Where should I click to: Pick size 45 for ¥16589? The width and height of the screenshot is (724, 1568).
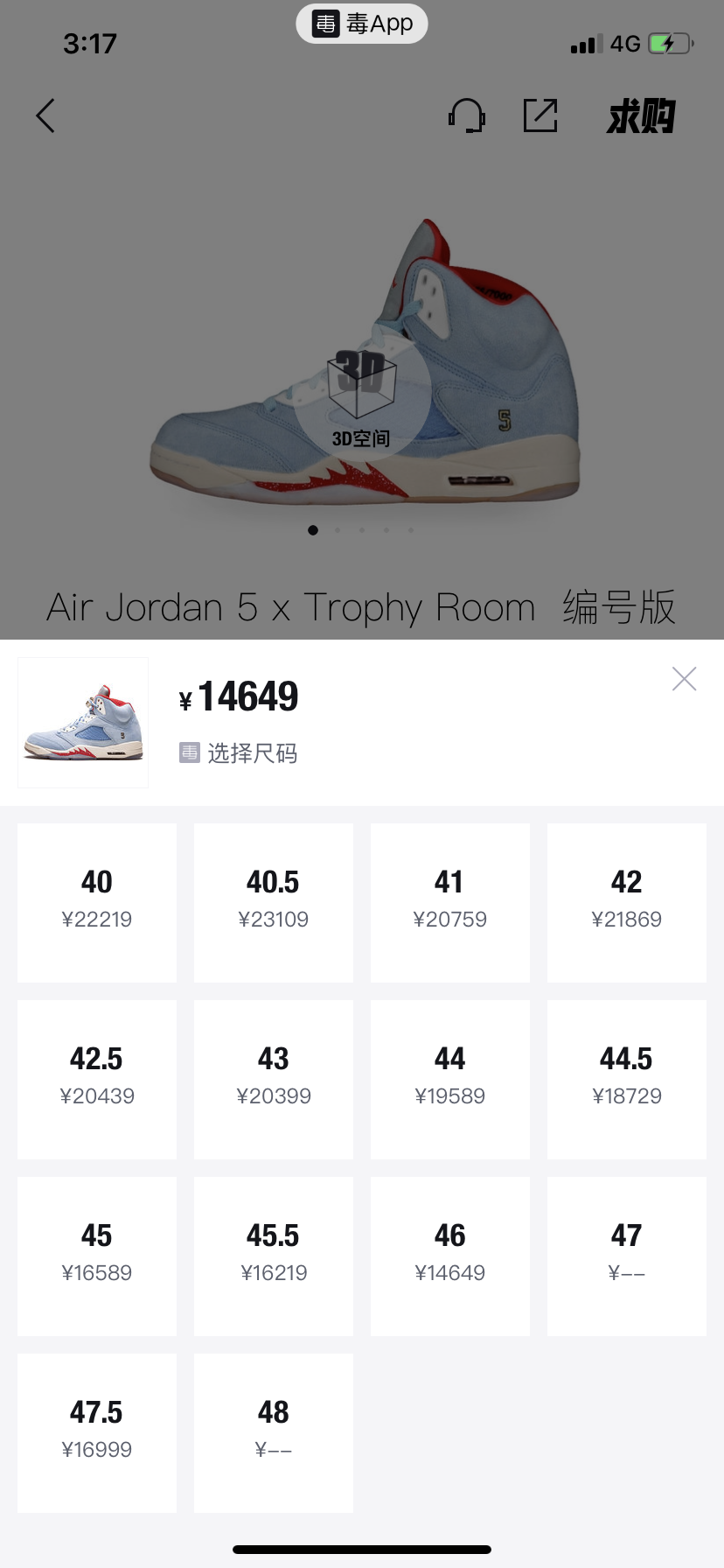coord(97,1256)
